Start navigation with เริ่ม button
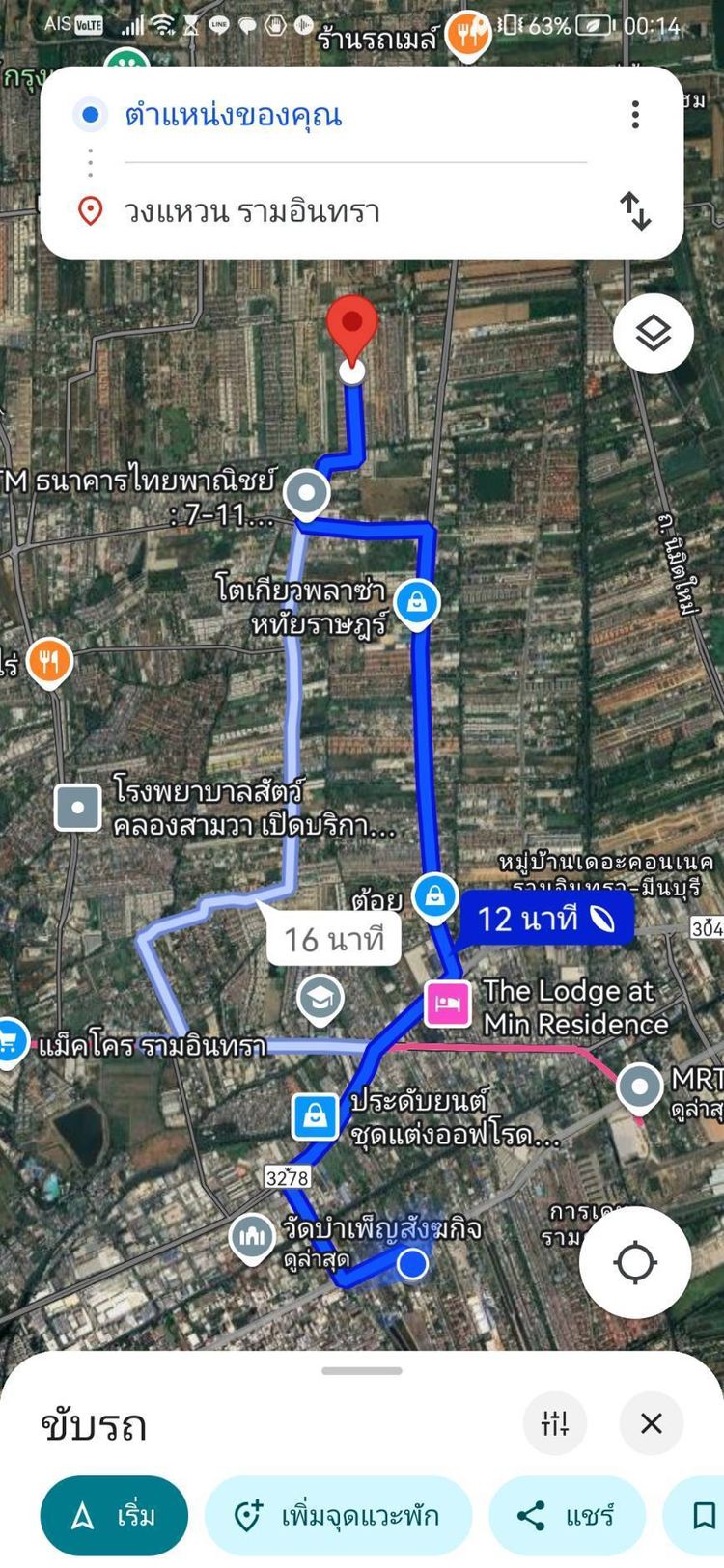Image resolution: width=724 pixels, height=1568 pixels. [x=114, y=1515]
